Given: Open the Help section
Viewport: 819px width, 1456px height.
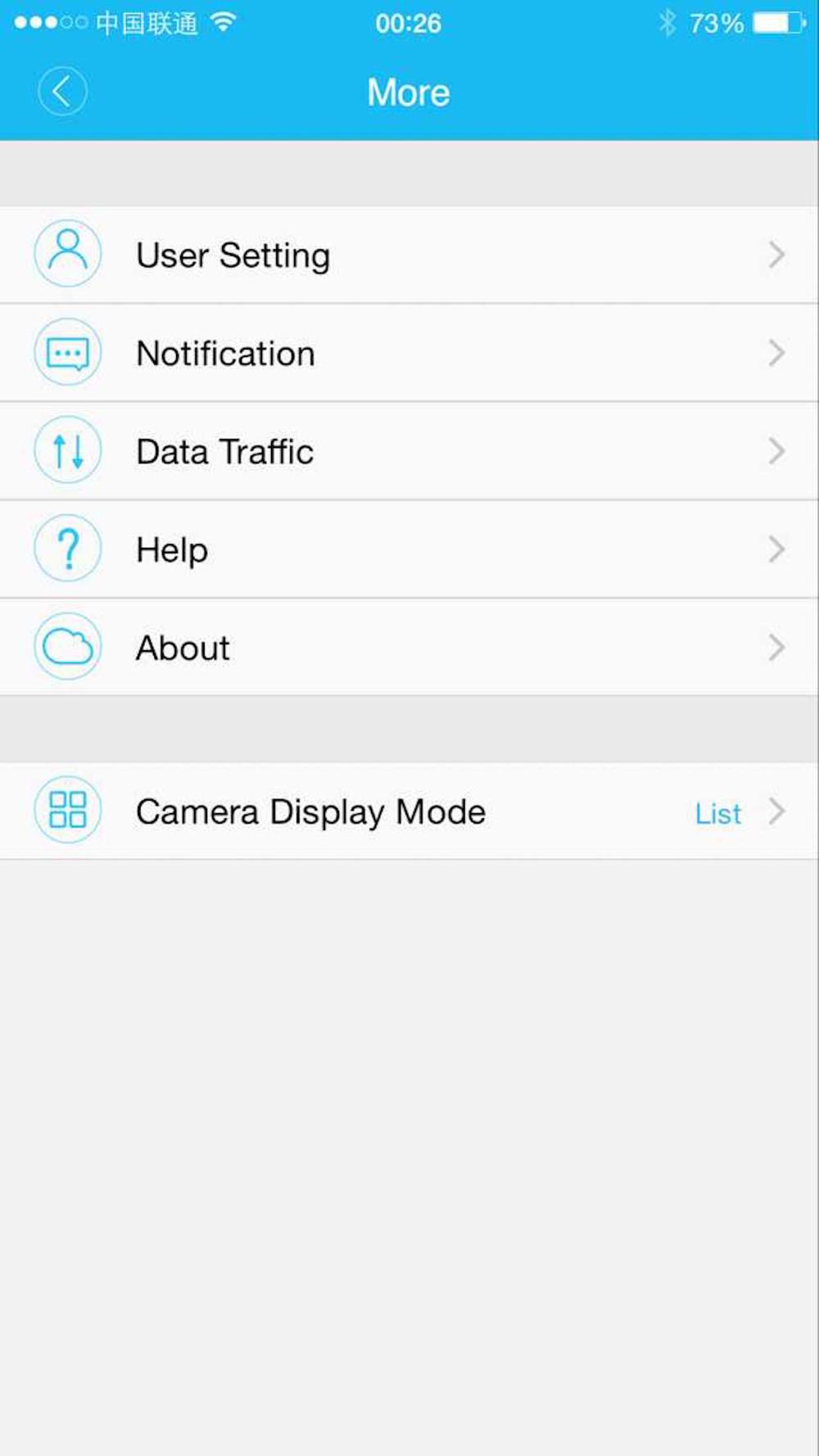Looking at the screenshot, I should [409, 549].
